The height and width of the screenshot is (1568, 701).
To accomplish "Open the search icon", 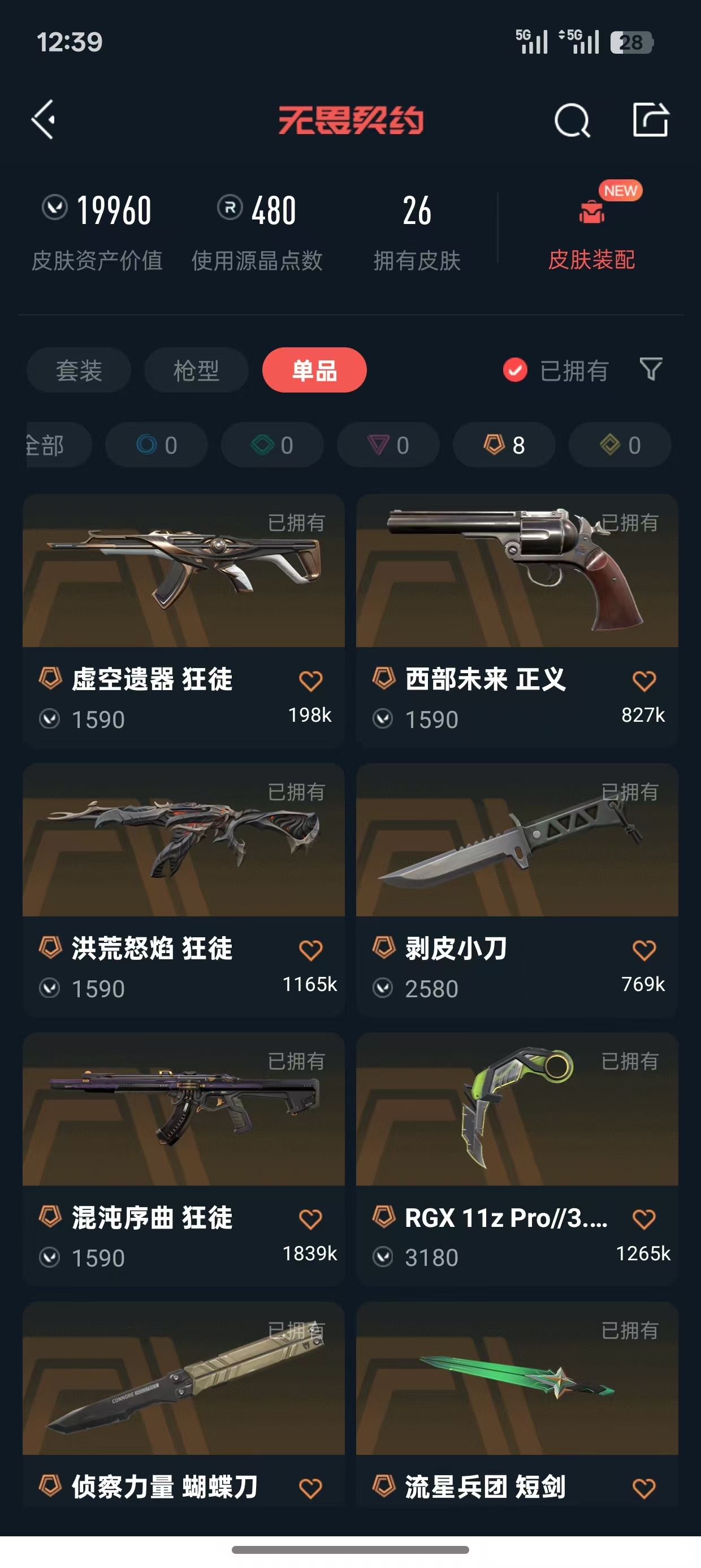I will coord(572,120).
